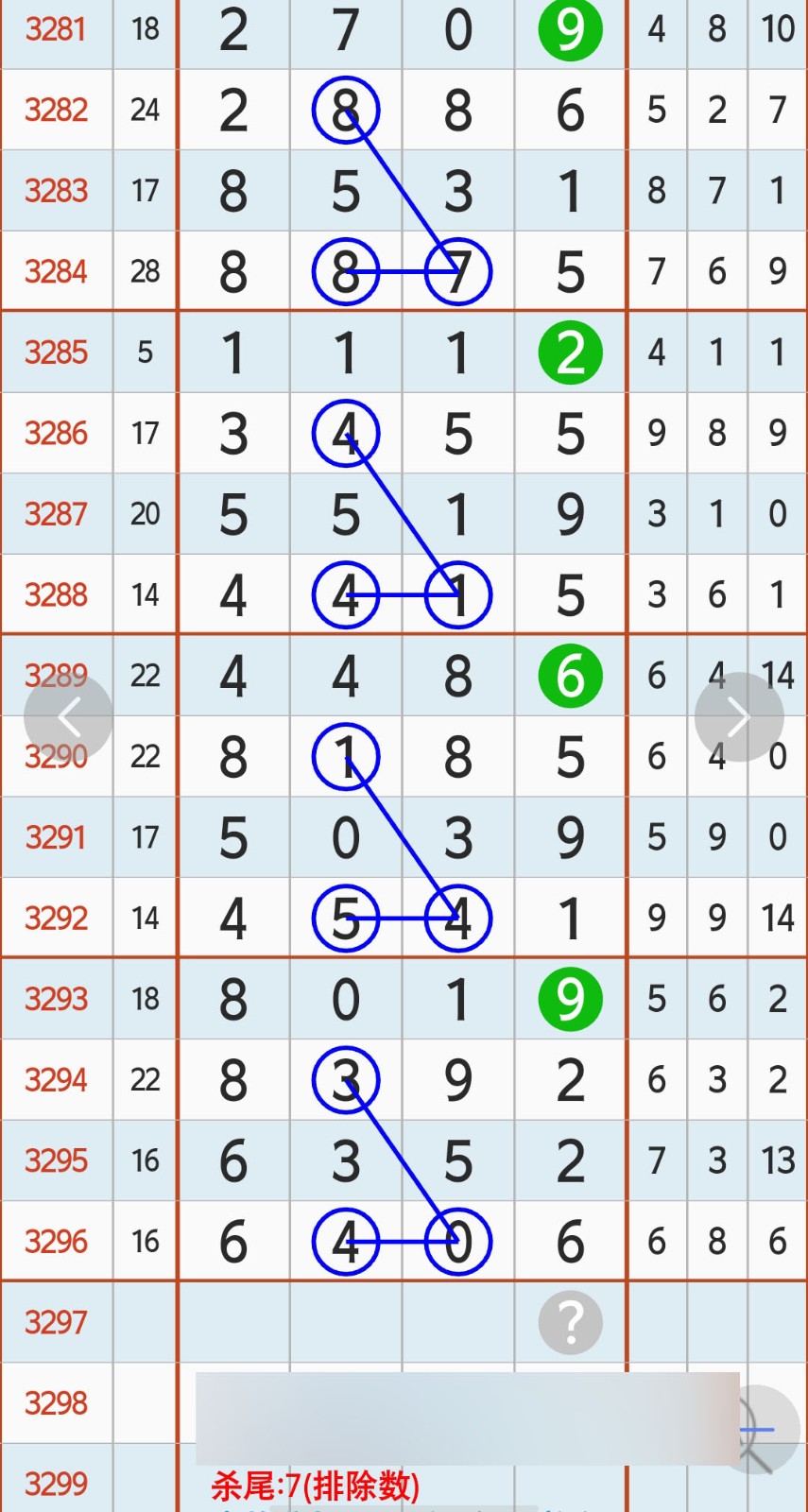This screenshot has width=808, height=1512.
Task: Select the green circled 9 in row 3293
Action: 569,999
